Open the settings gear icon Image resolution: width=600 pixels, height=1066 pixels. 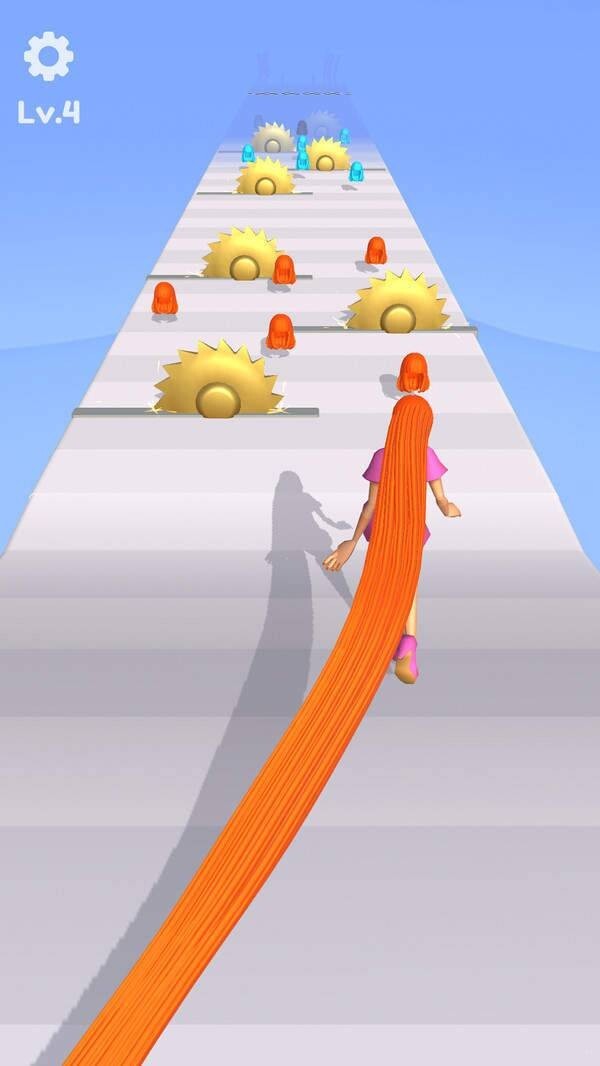point(48,57)
